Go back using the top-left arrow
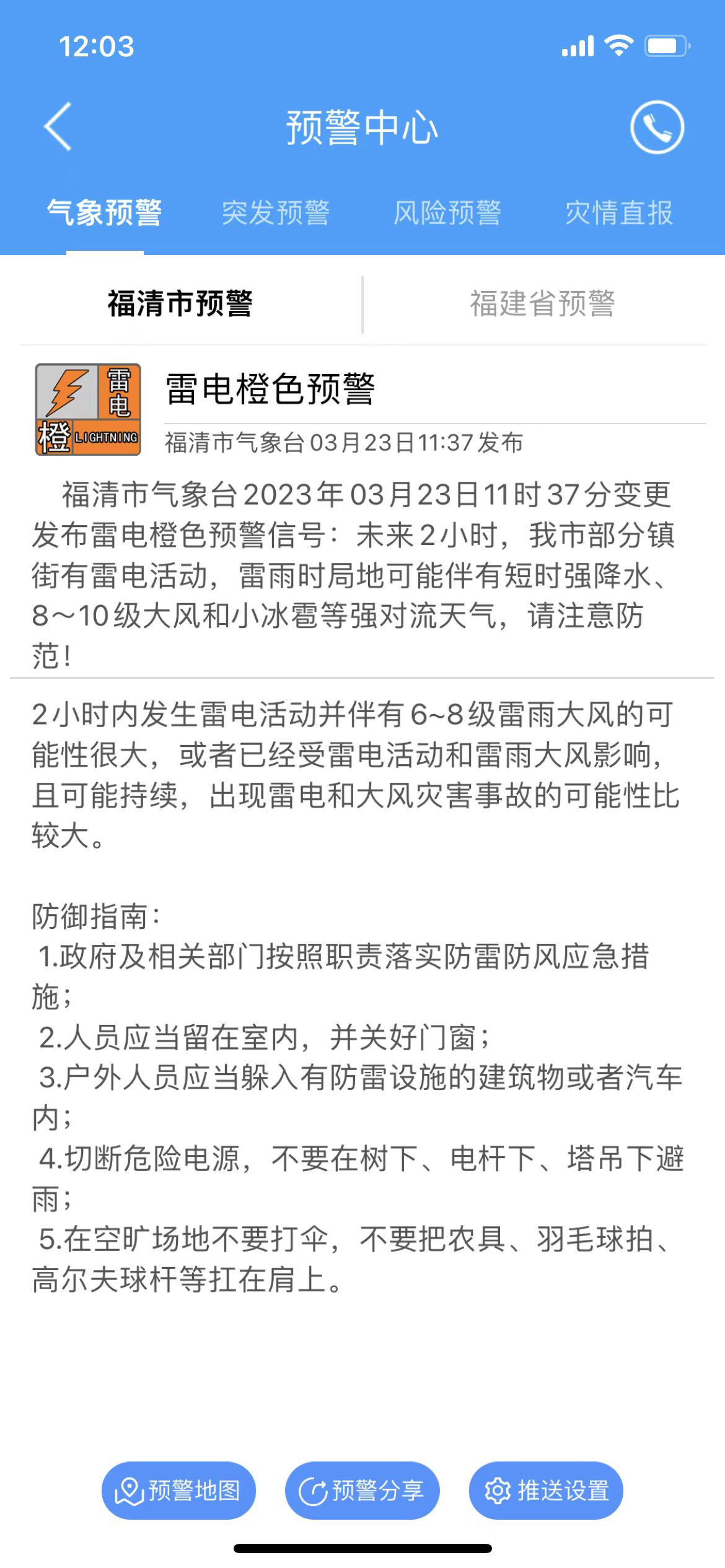This screenshot has width=725, height=1568. [x=58, y=126]
